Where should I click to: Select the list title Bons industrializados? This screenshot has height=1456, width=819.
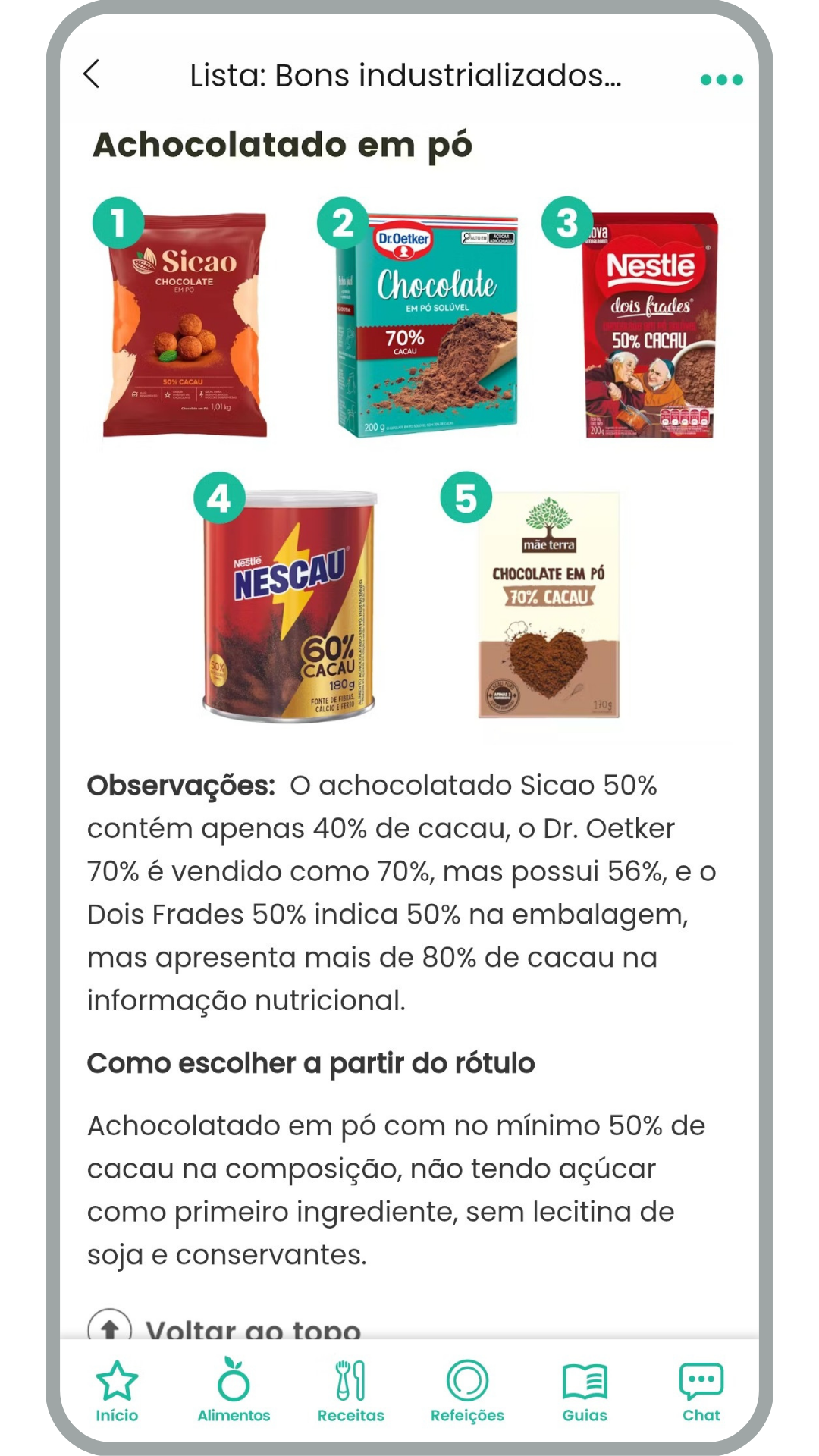click(407, 76)
